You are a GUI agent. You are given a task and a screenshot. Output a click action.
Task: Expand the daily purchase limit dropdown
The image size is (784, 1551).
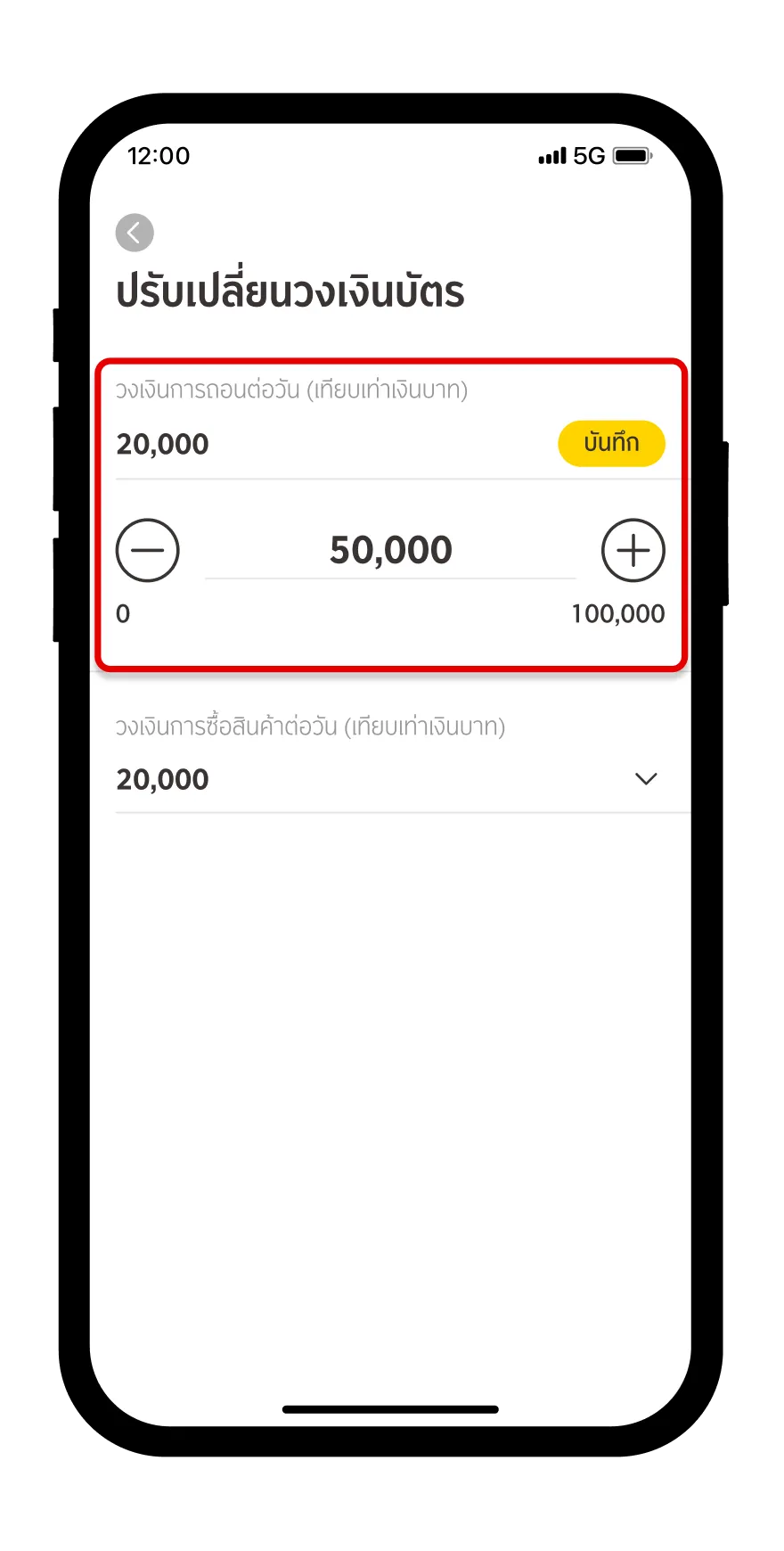(646, 779)
